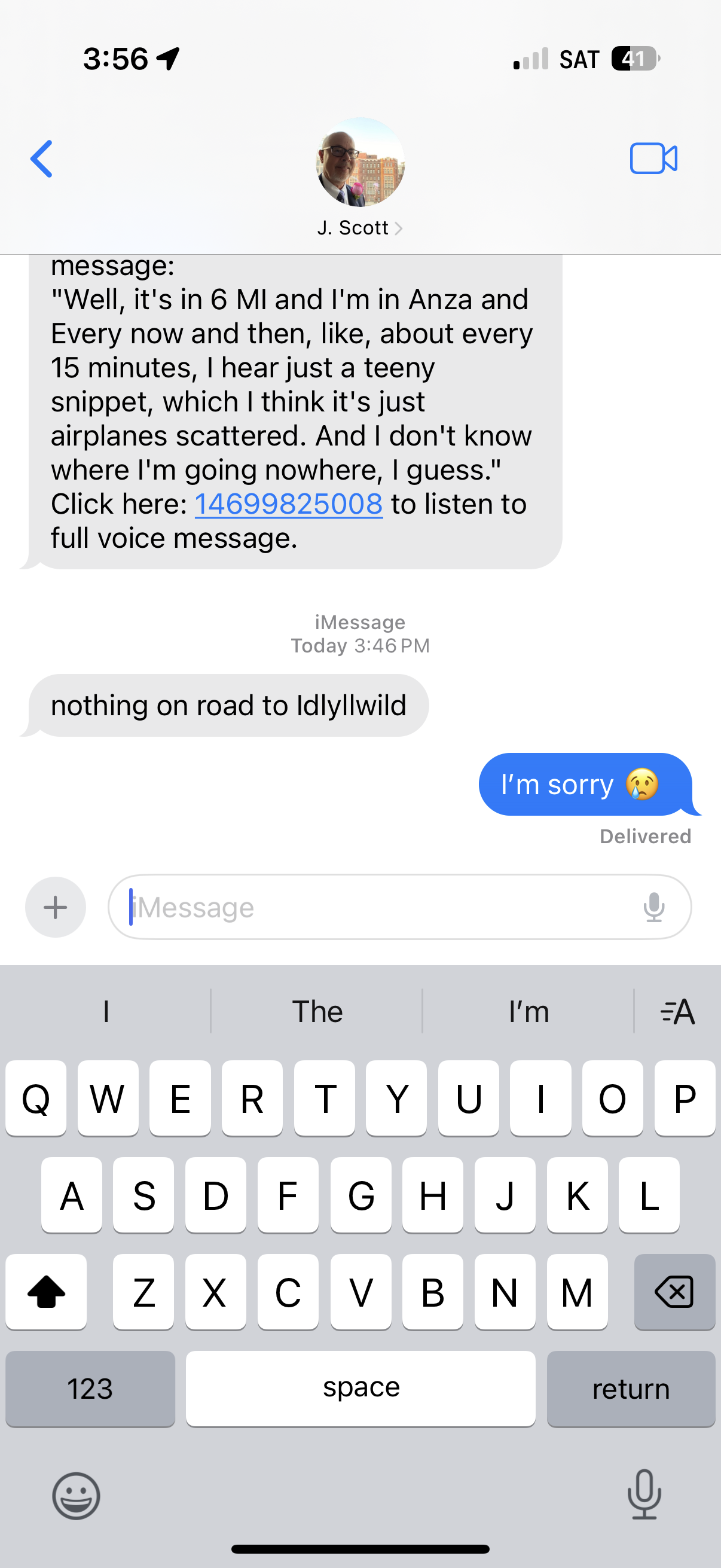Insert the suggestion "I'm"

coord(528,1012)
